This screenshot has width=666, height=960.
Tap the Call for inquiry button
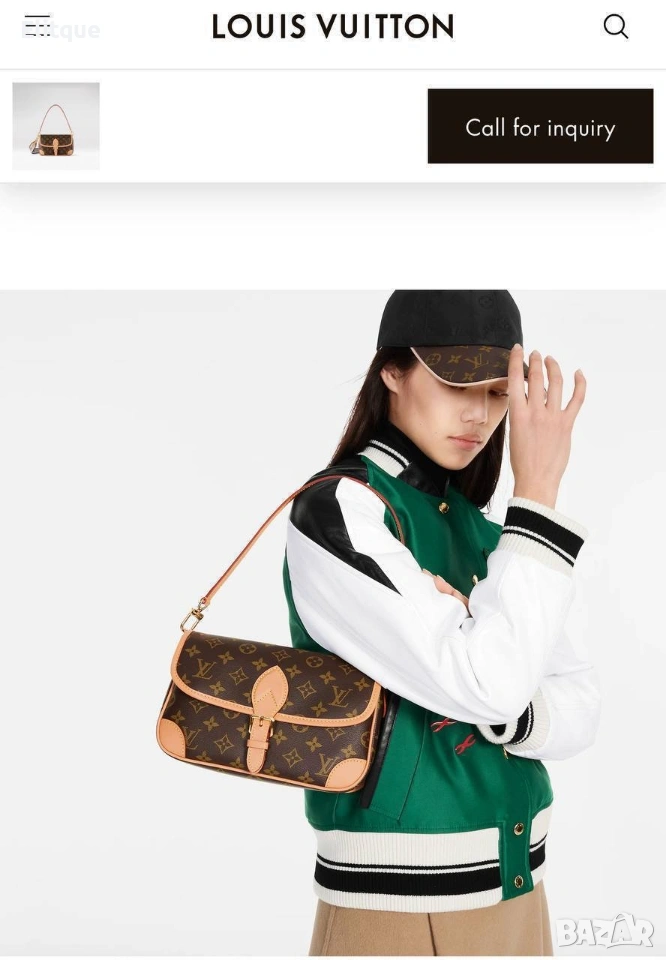pos(540,127)
